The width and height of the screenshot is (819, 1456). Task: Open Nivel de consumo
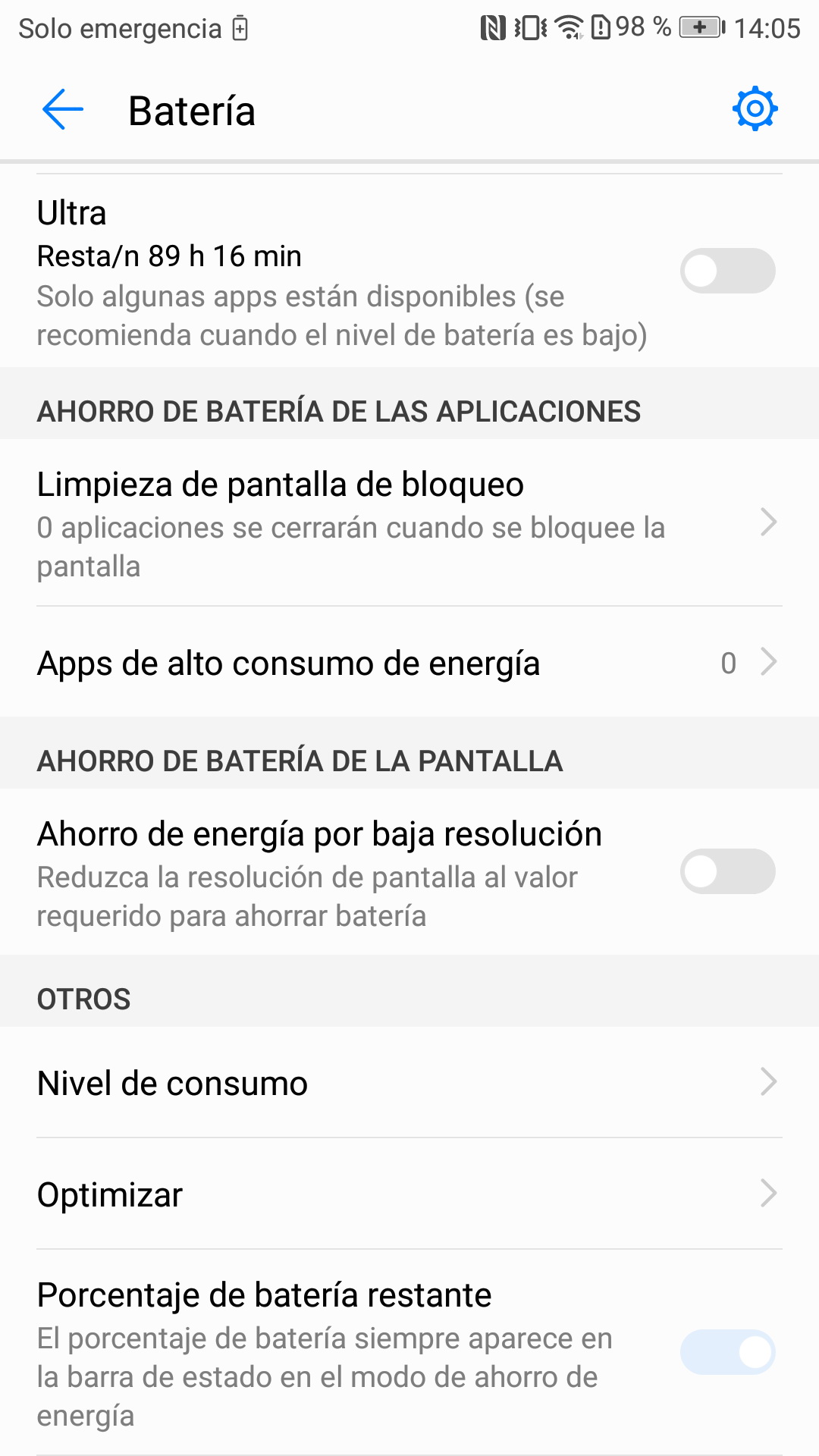pyautogui.click(x=409, y=1083)
